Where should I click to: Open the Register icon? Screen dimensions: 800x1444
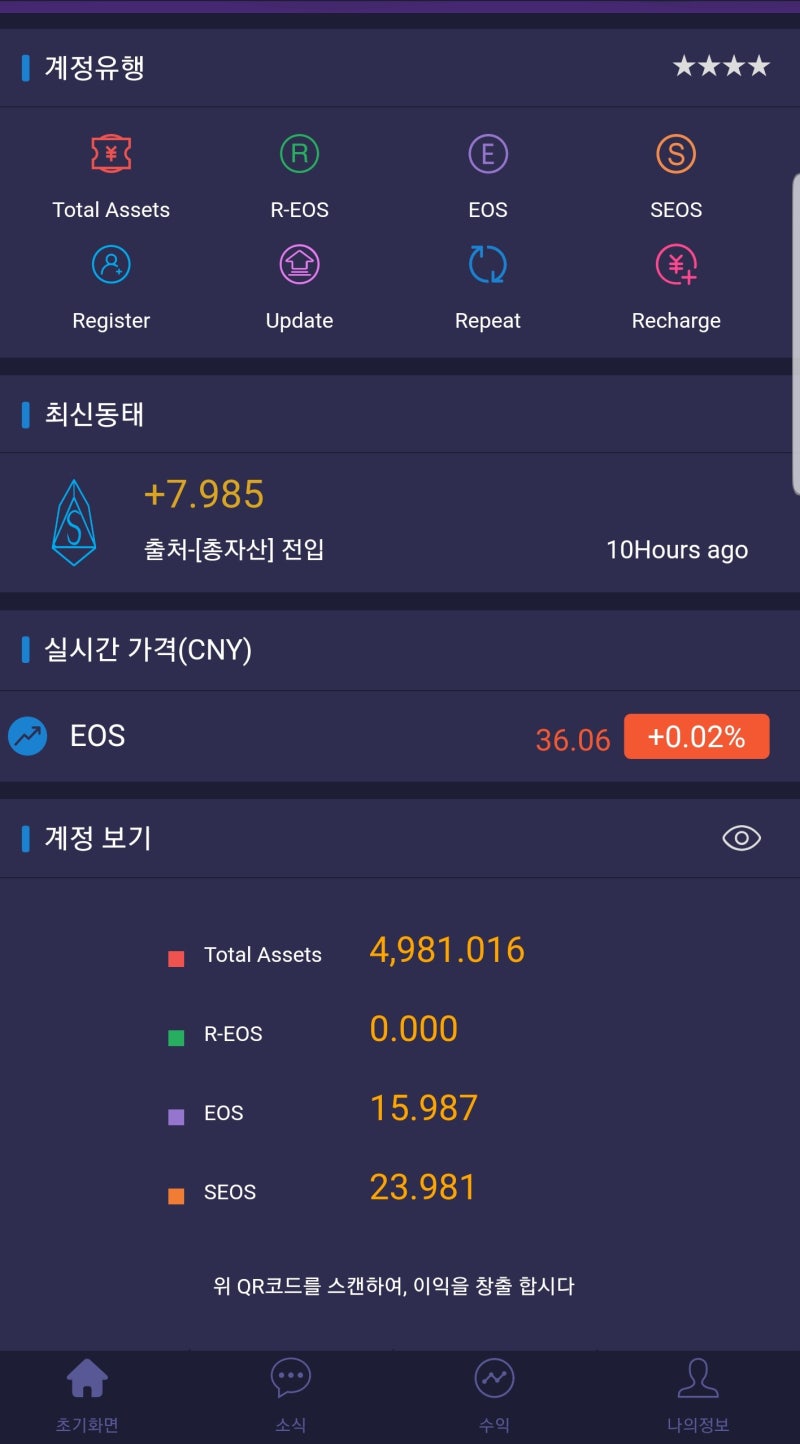pos(110,265)
